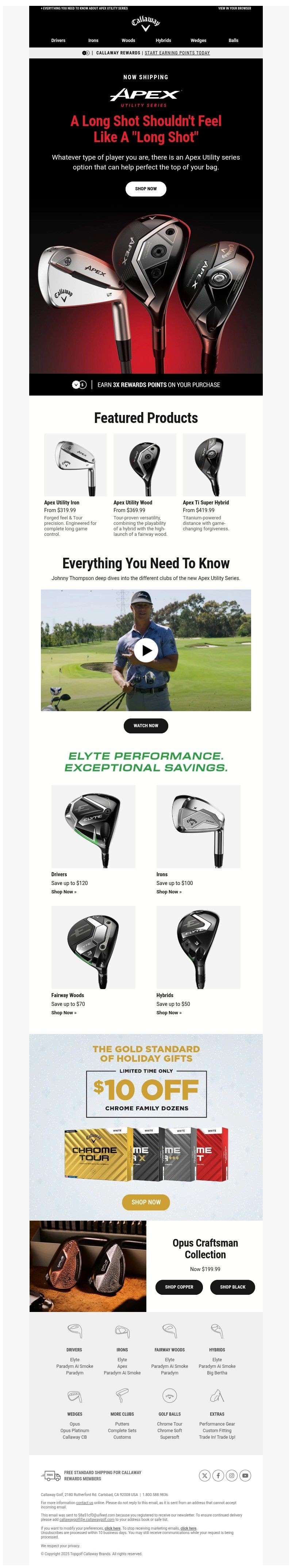Tap the gold Shop Now button for Chrome dozens
This screenshot has width=292, height=1568.
click(x=146, y=1202)
